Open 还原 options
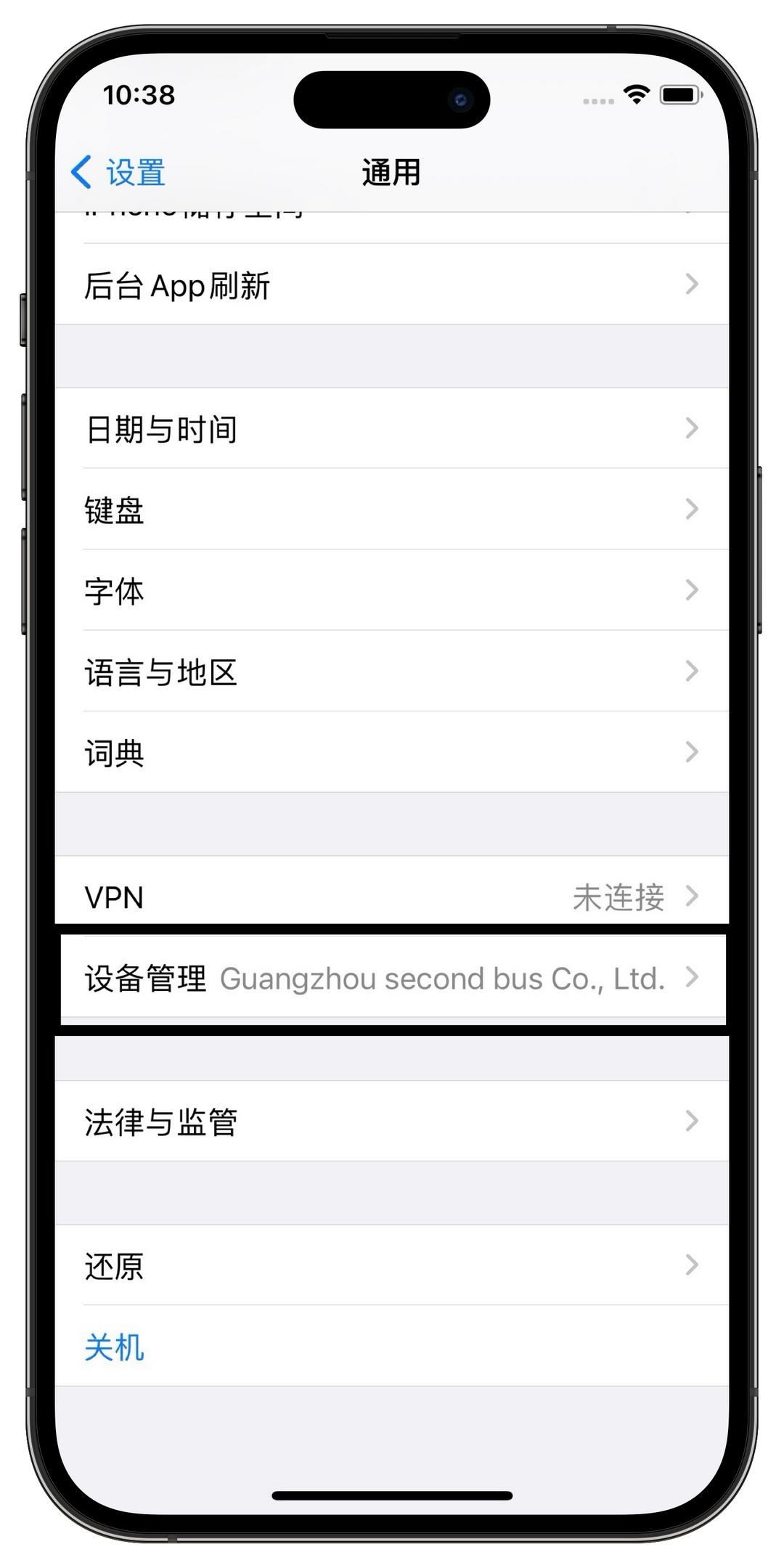 point(392,1265)
